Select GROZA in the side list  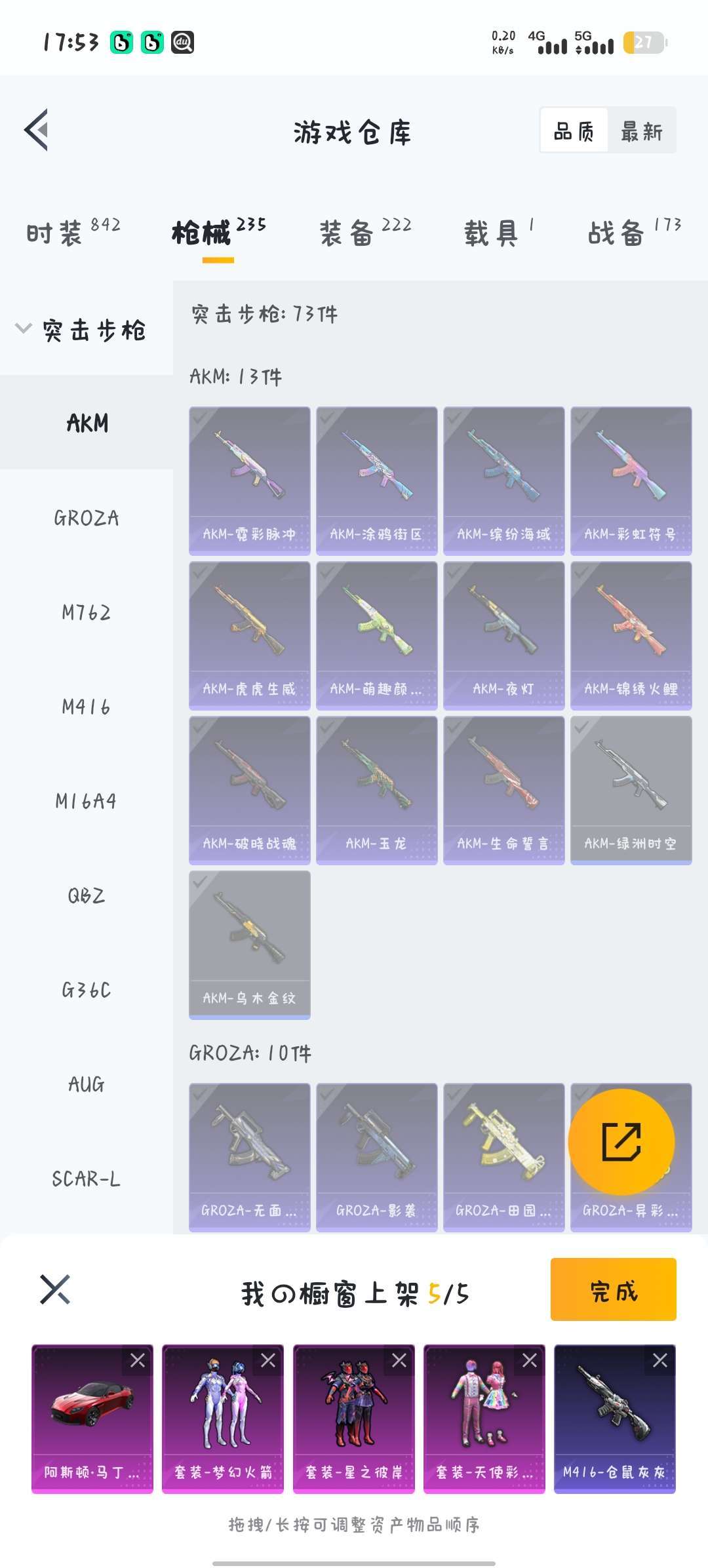tap(87, 518)
